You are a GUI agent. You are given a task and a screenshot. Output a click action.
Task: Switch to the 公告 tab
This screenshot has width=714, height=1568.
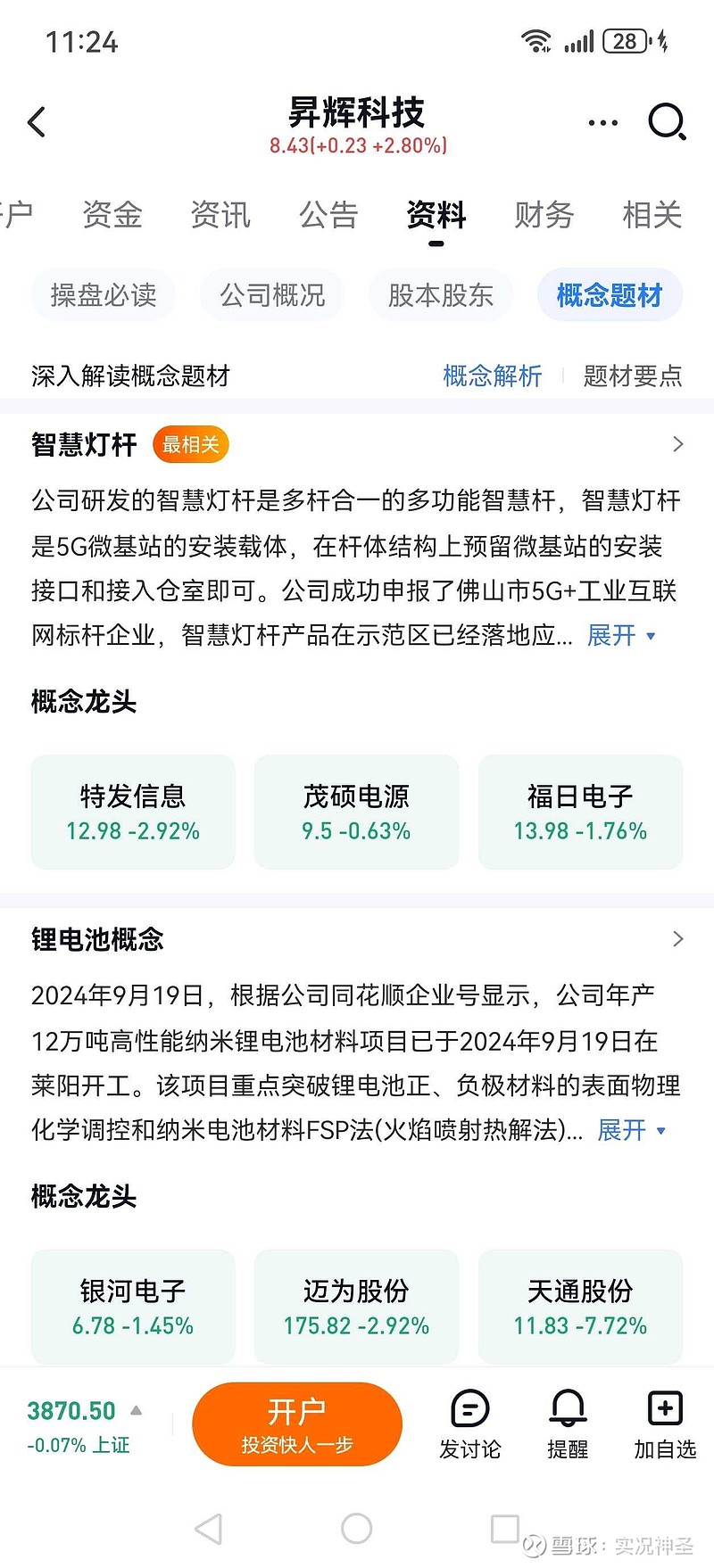coord(328,215)
